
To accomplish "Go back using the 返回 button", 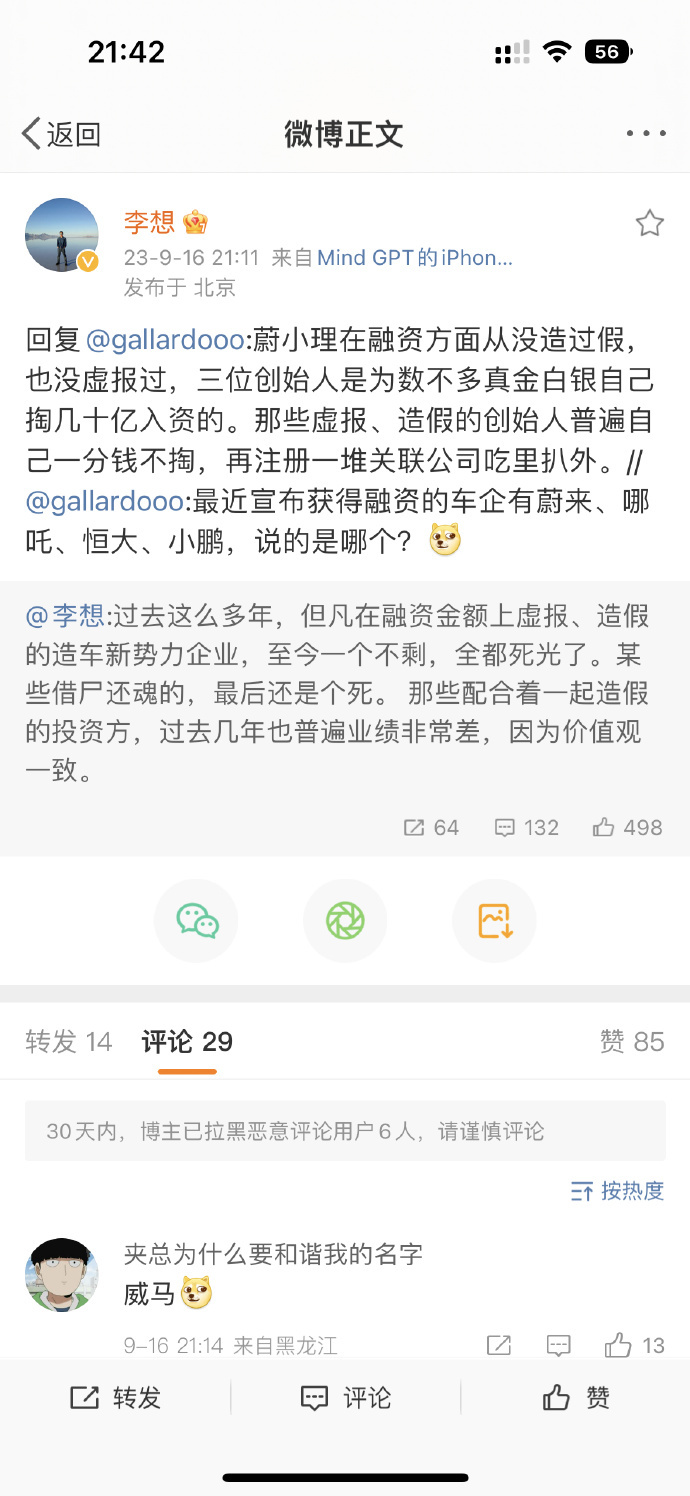I will pyautogui.click(x=62, y=134).
